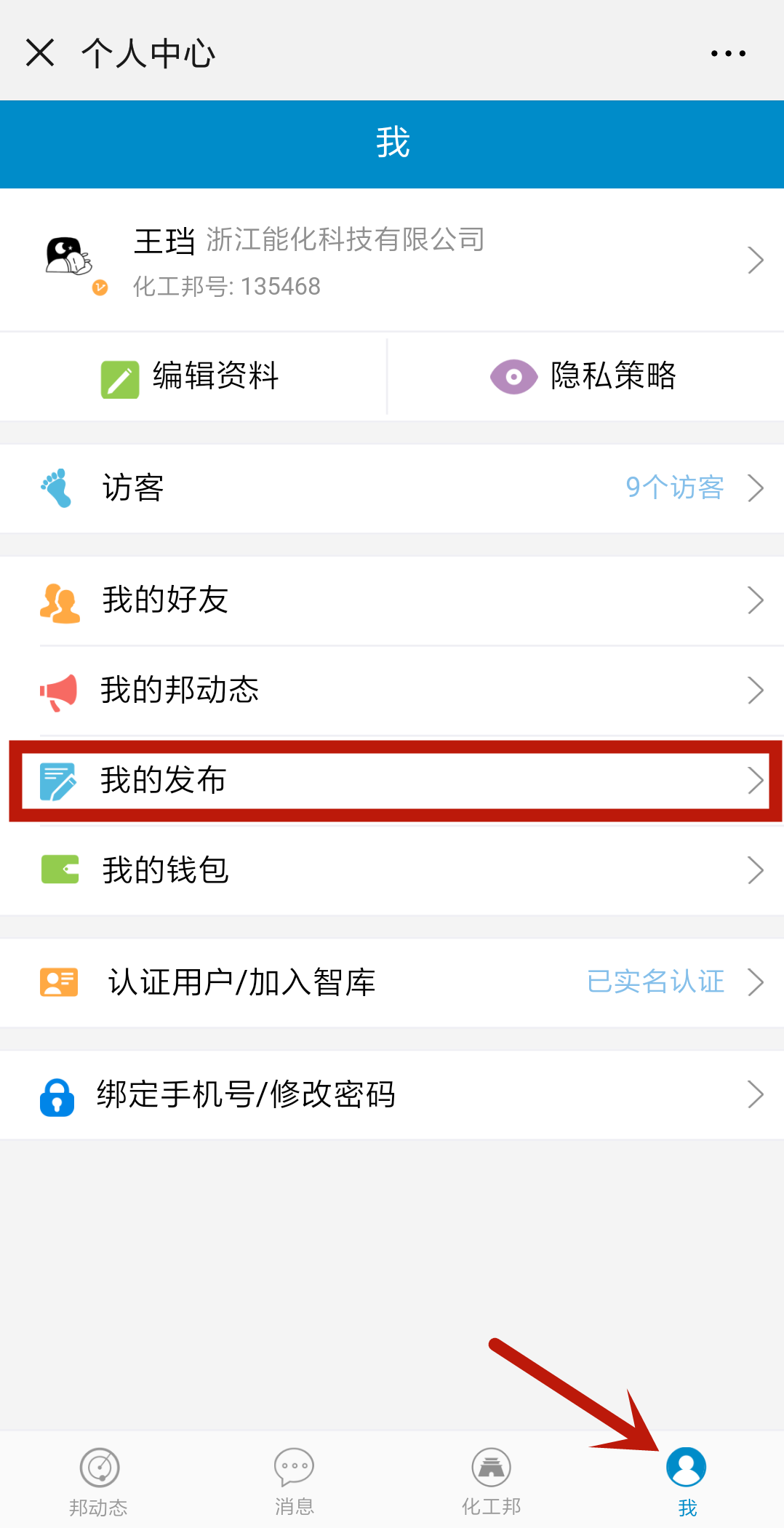Open 绑定手机号/修改密码
The image size is (784, 1528).
(392, 1094)
